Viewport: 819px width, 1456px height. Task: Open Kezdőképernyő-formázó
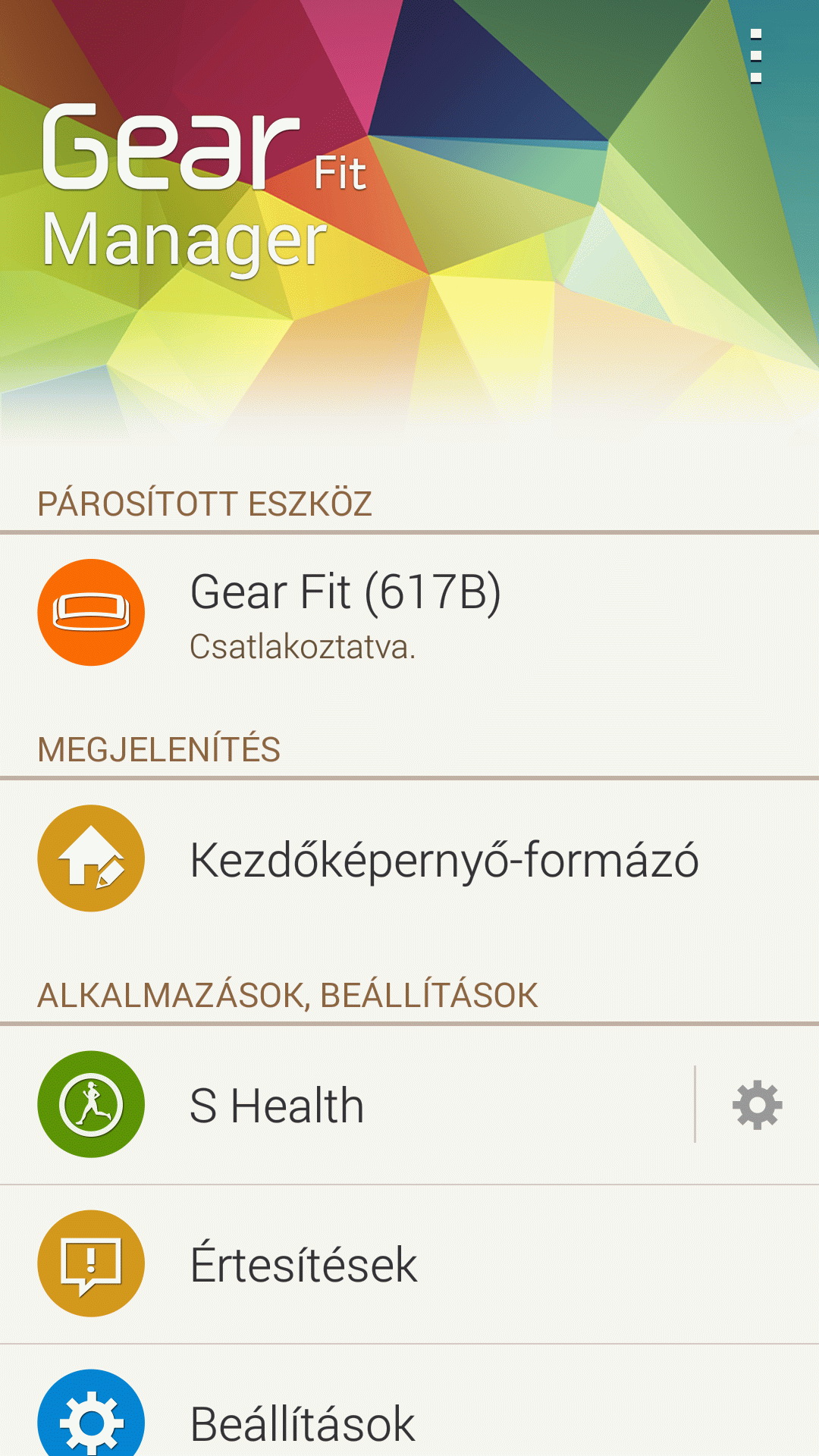click(x=444, y=859)
